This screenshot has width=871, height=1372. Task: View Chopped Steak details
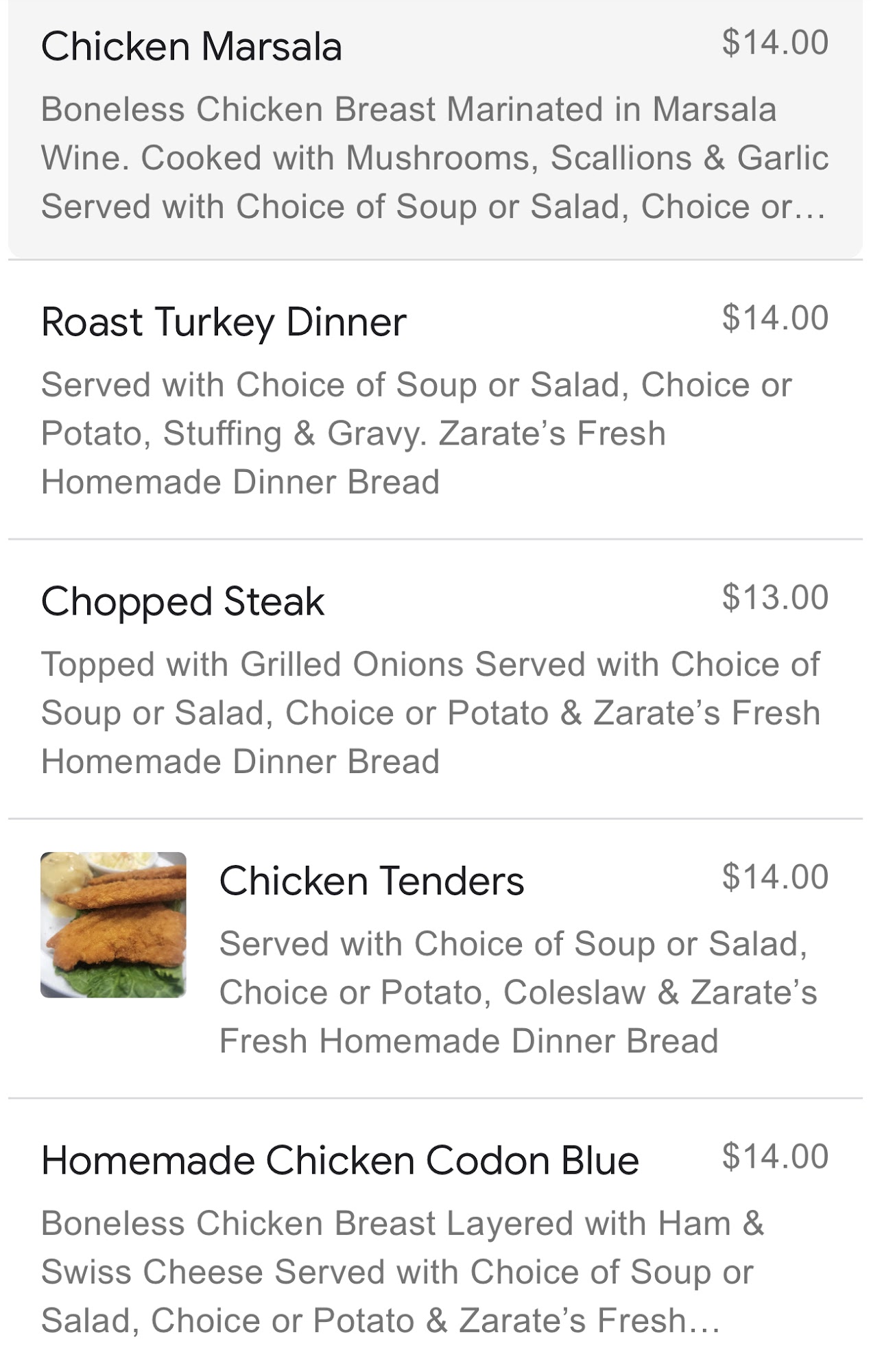coord(182,602)
